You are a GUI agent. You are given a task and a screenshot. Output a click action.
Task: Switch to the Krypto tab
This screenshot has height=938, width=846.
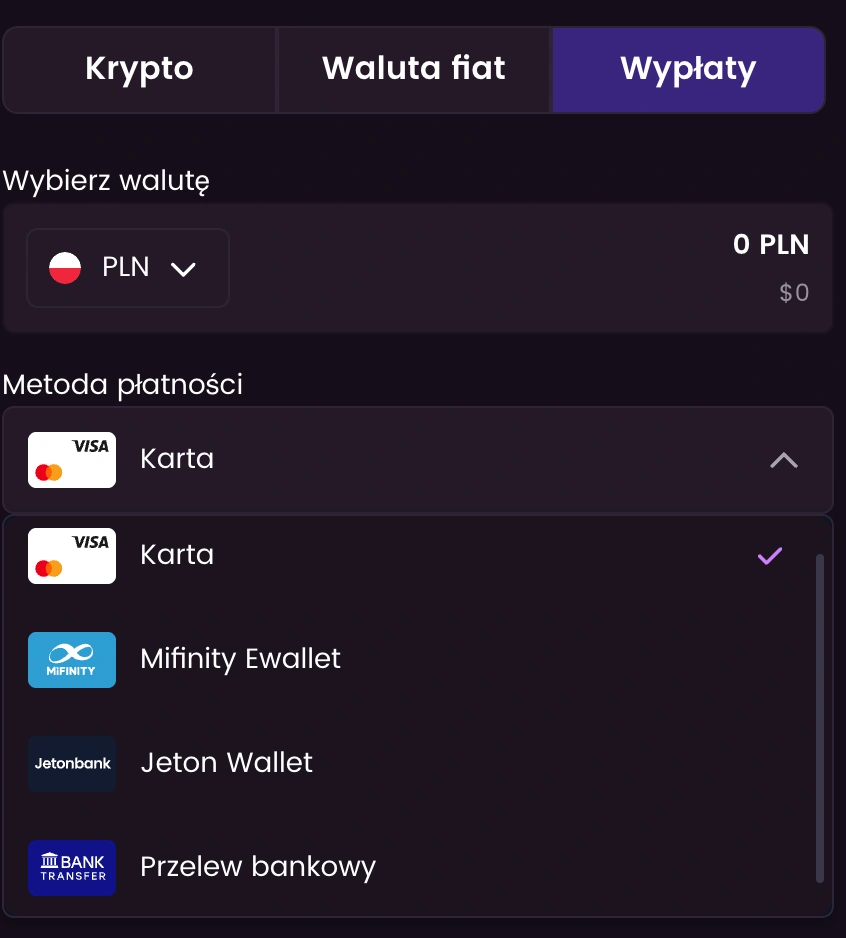(x=139, y=69)
